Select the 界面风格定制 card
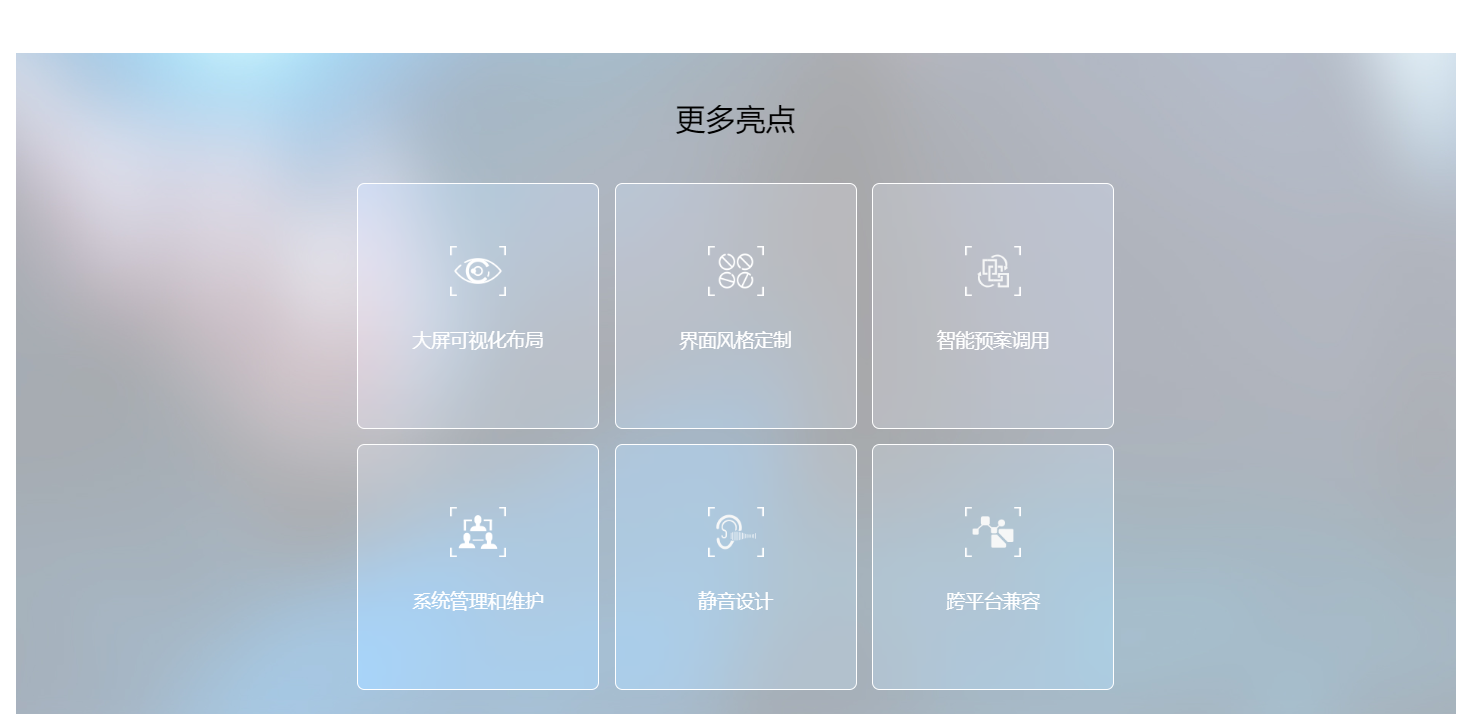 [x=735, y=305]
